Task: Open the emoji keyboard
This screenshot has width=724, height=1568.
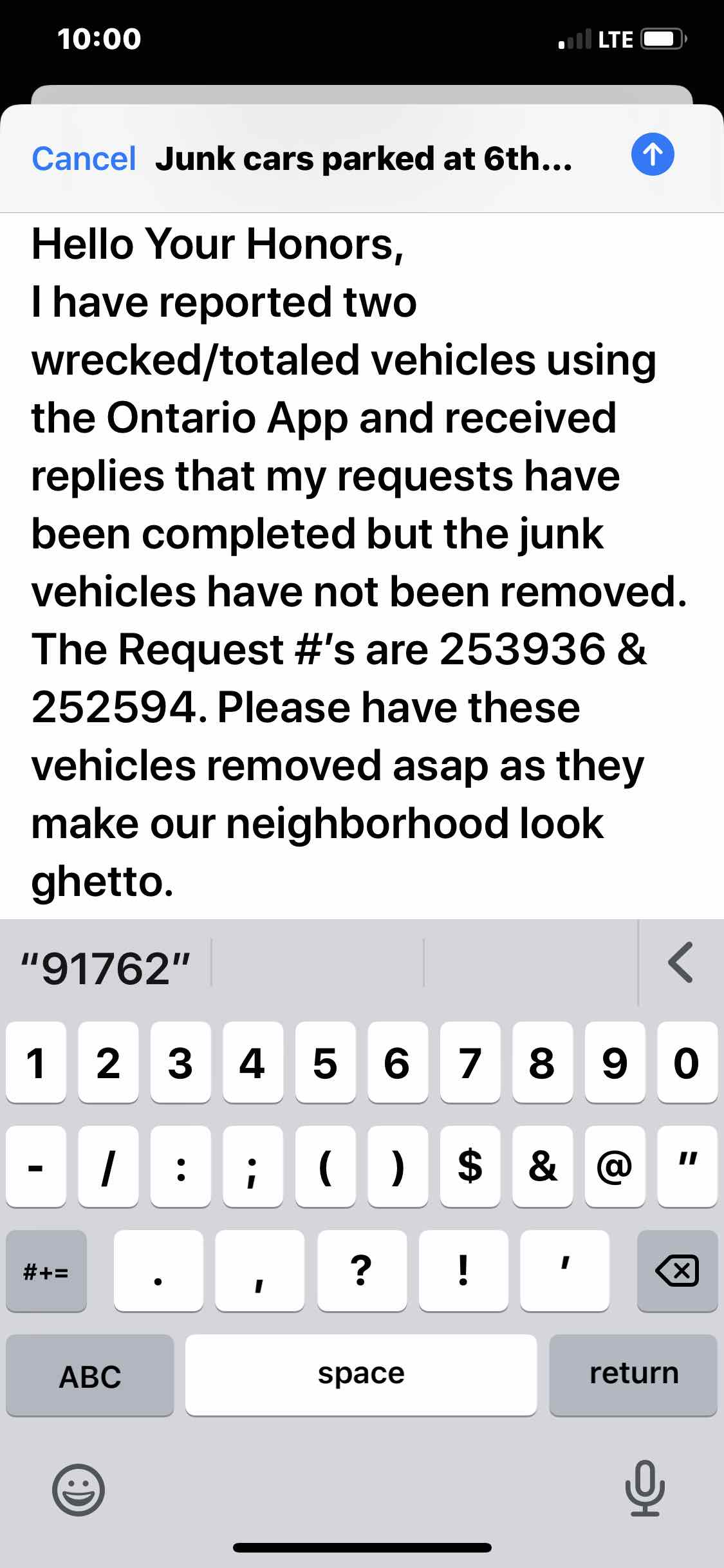Action: click(78, 1489)
